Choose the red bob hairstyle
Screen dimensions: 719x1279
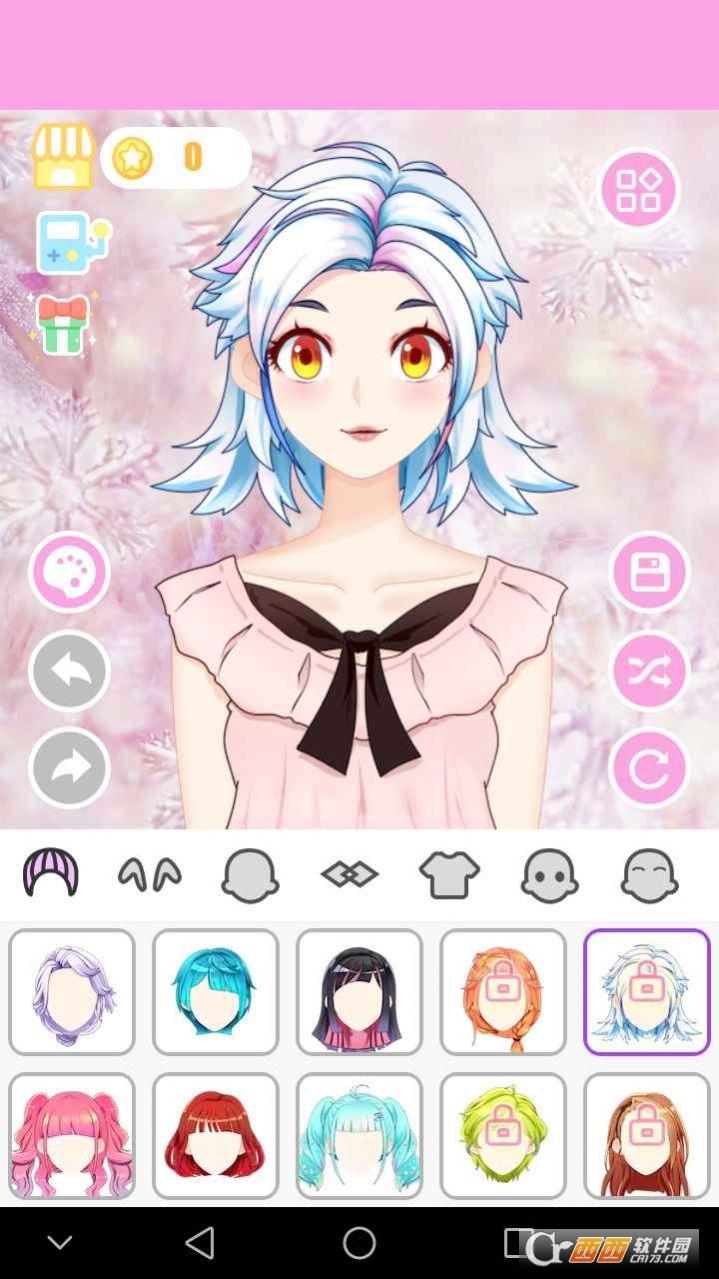216,1136
